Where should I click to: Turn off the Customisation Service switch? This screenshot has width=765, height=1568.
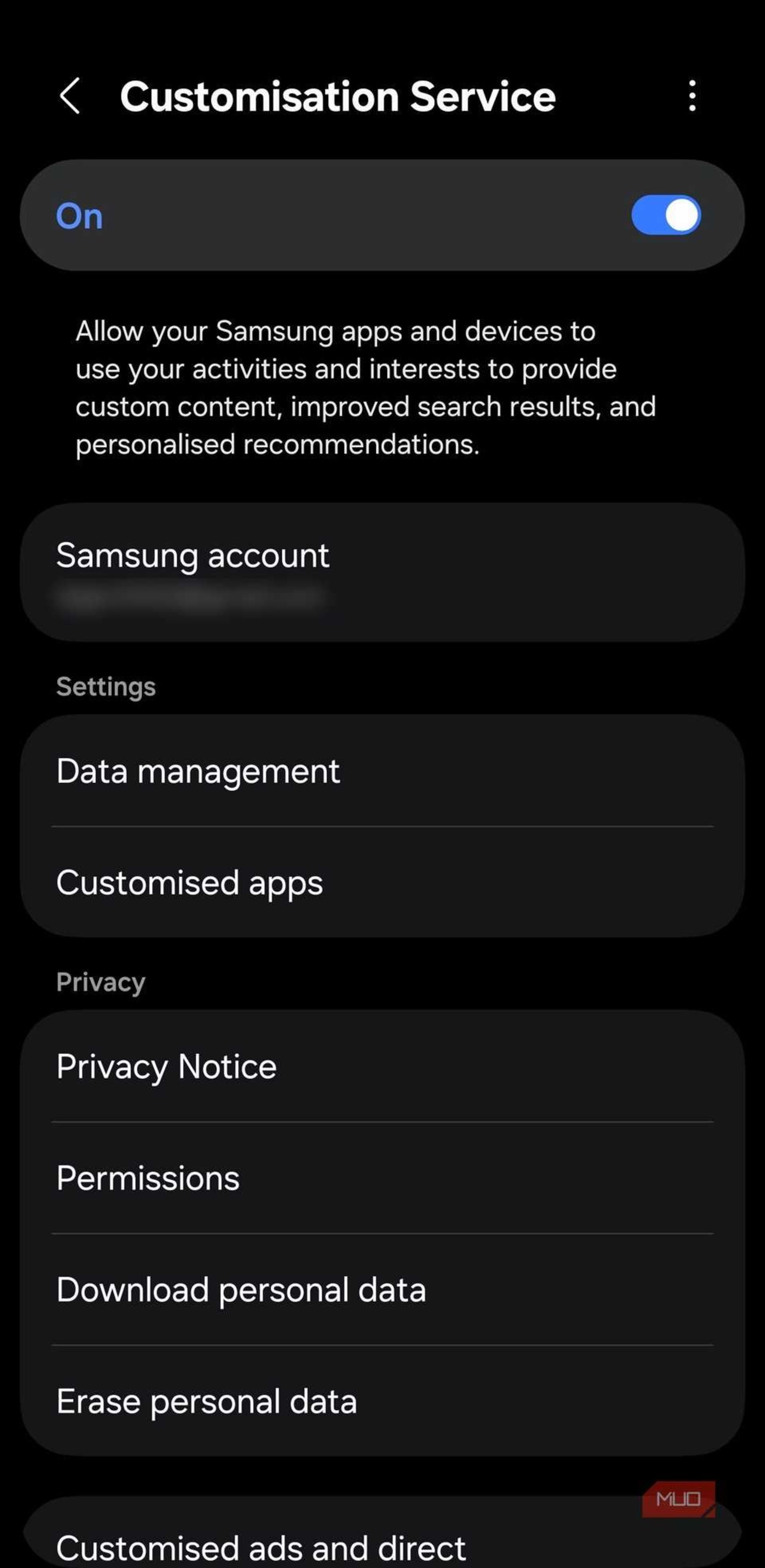tap(666, 216)
